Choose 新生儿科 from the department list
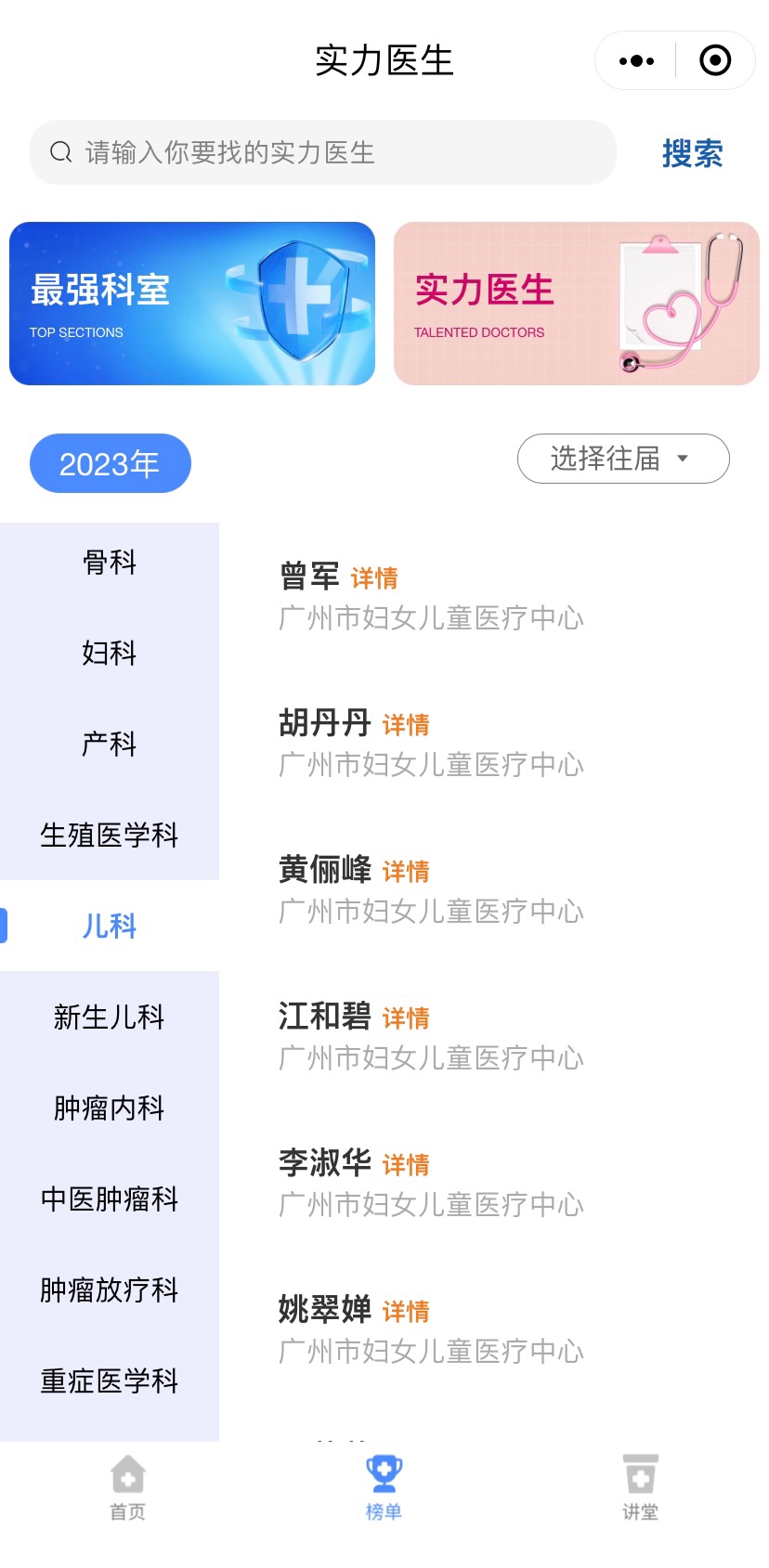This screenshot has height=1568, width=769. 110,1017
